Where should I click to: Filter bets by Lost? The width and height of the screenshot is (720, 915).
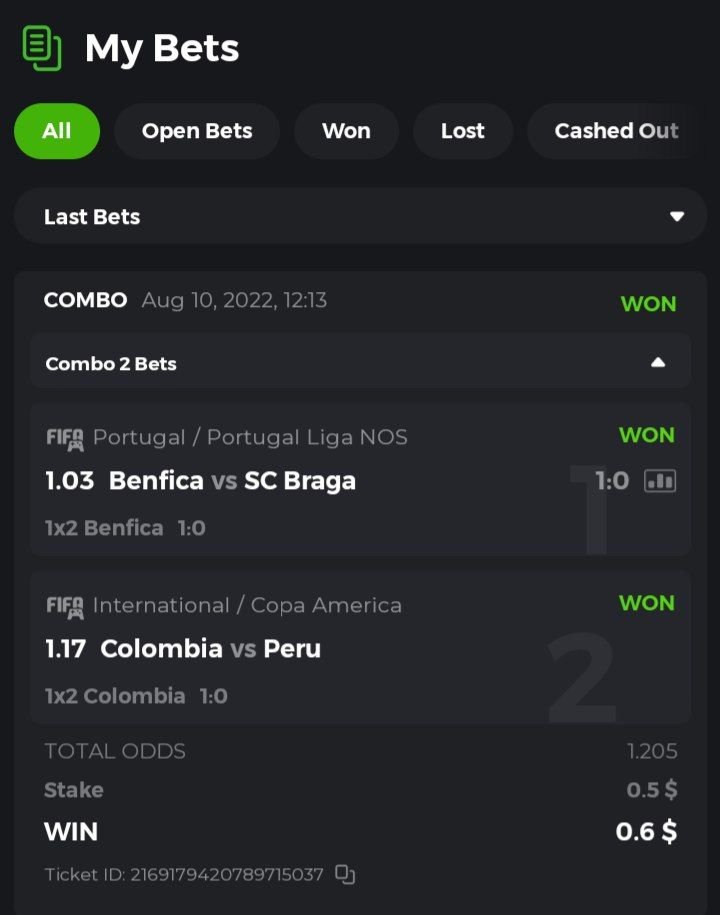[462, 131]
